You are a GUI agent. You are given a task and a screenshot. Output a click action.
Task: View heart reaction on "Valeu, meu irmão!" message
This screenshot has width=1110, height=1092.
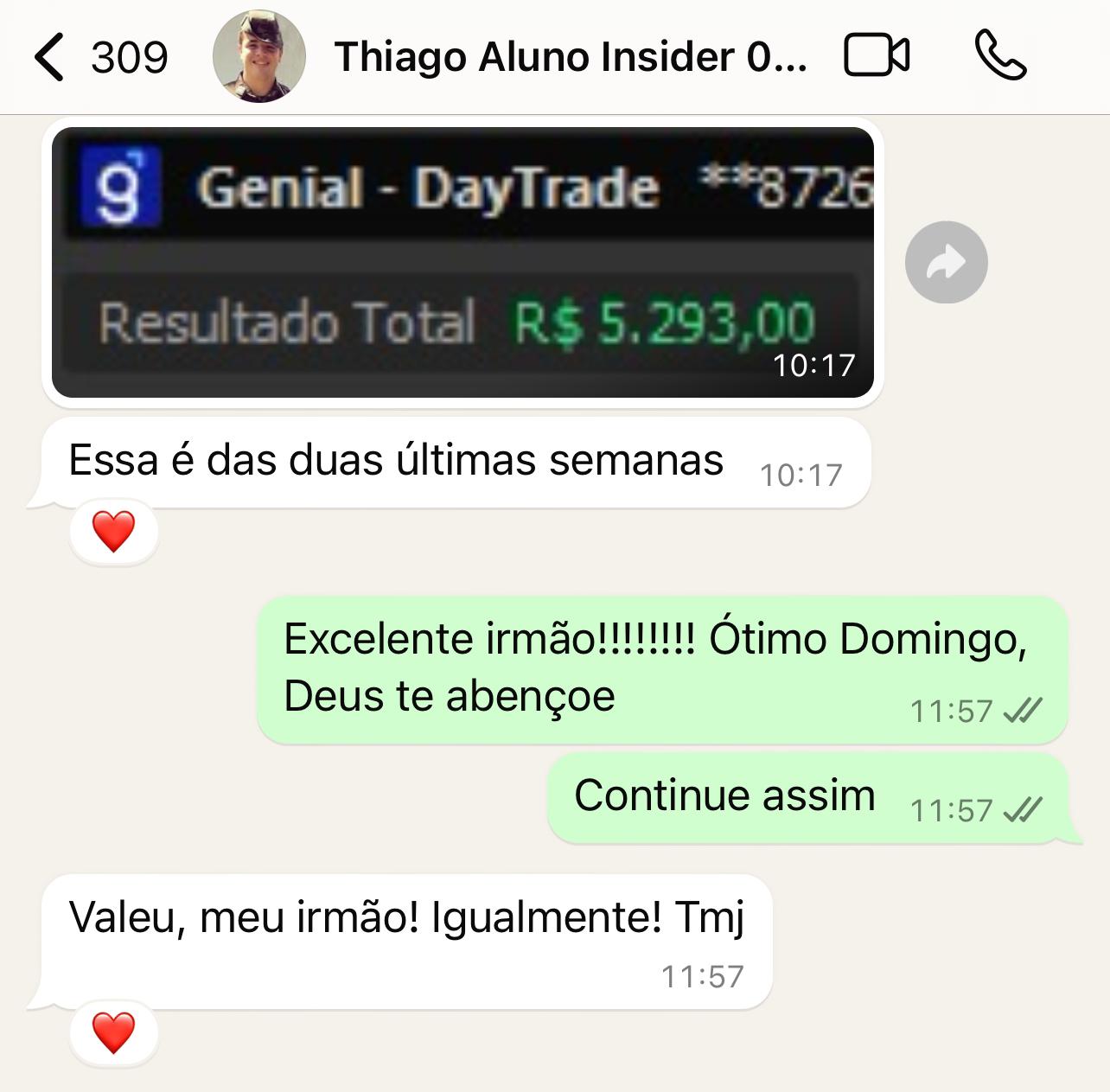coord(114,1032)
